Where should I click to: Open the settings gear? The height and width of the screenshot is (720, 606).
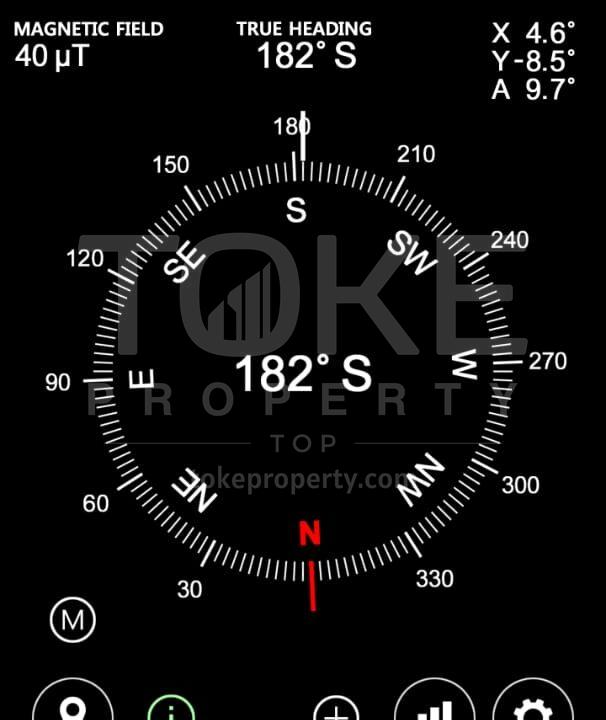533,707
